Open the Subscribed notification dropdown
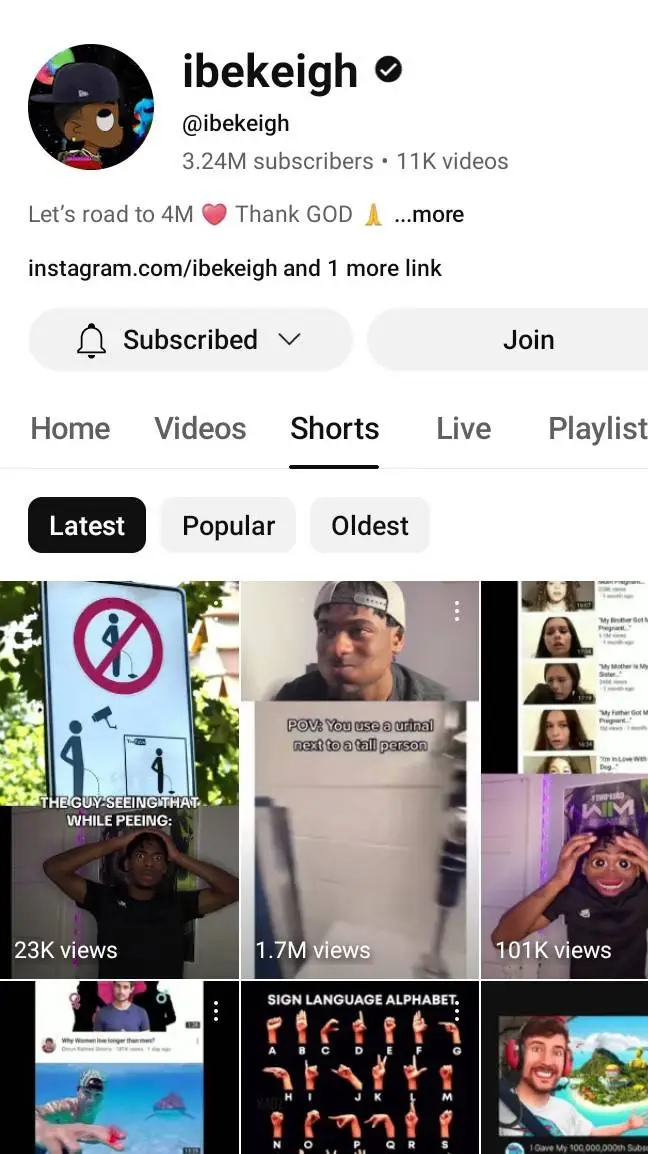 tap(190, 340)
